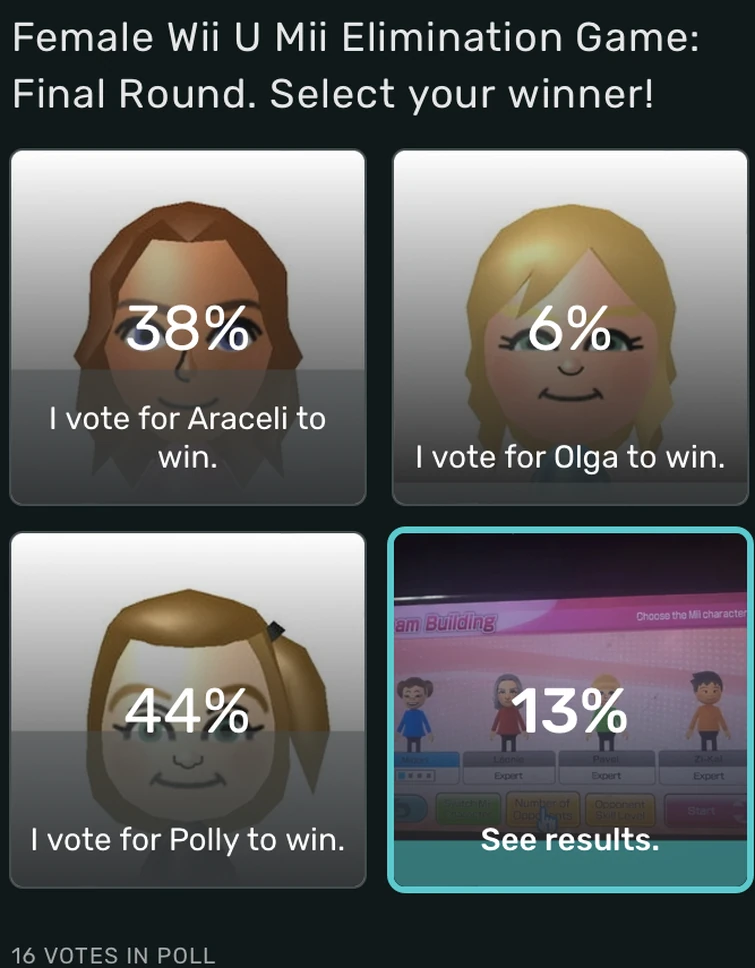This screenshot has height=968, width=755.
Task: Choose See results option
Action: [570, 839]
